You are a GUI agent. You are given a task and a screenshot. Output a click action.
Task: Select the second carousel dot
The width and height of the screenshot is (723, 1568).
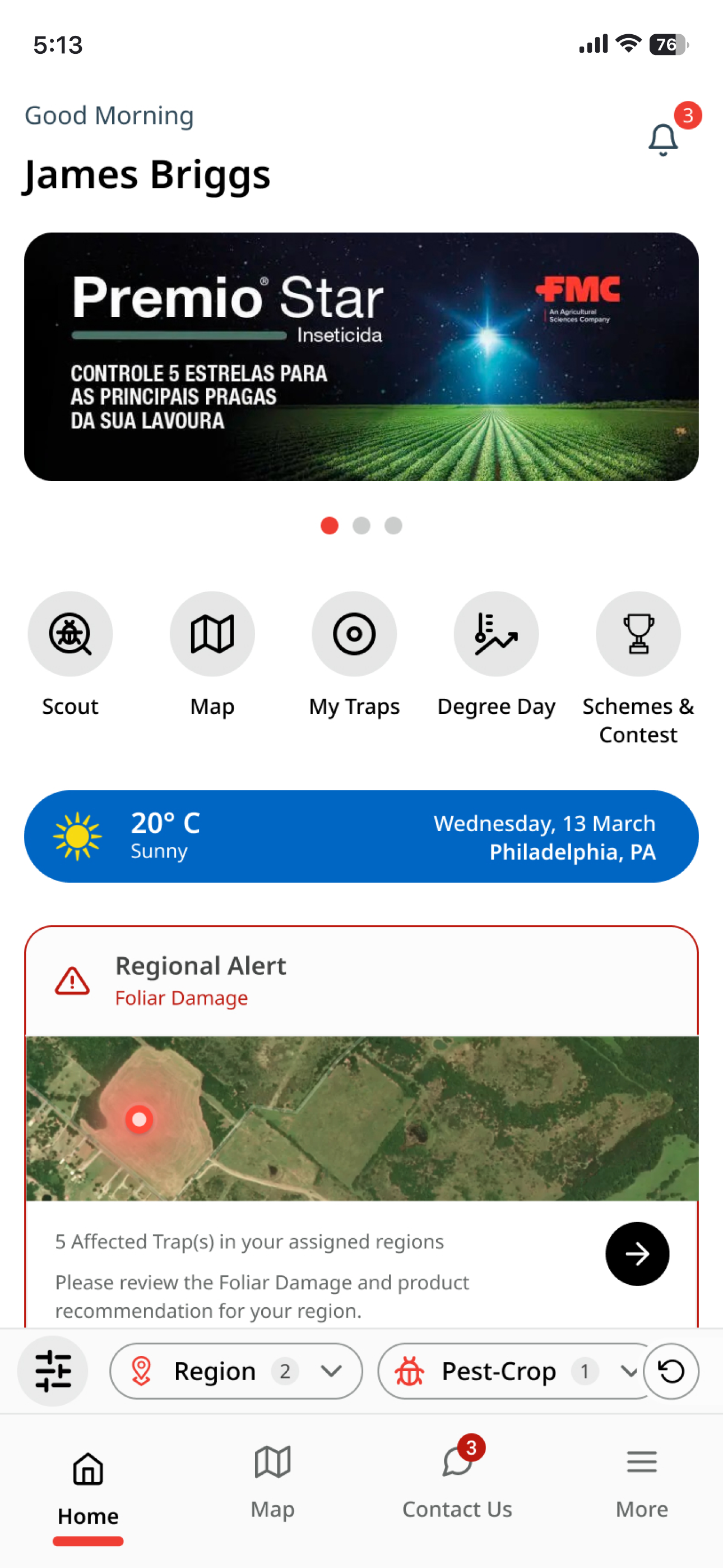pyautogui.click(x=361, y=525)
